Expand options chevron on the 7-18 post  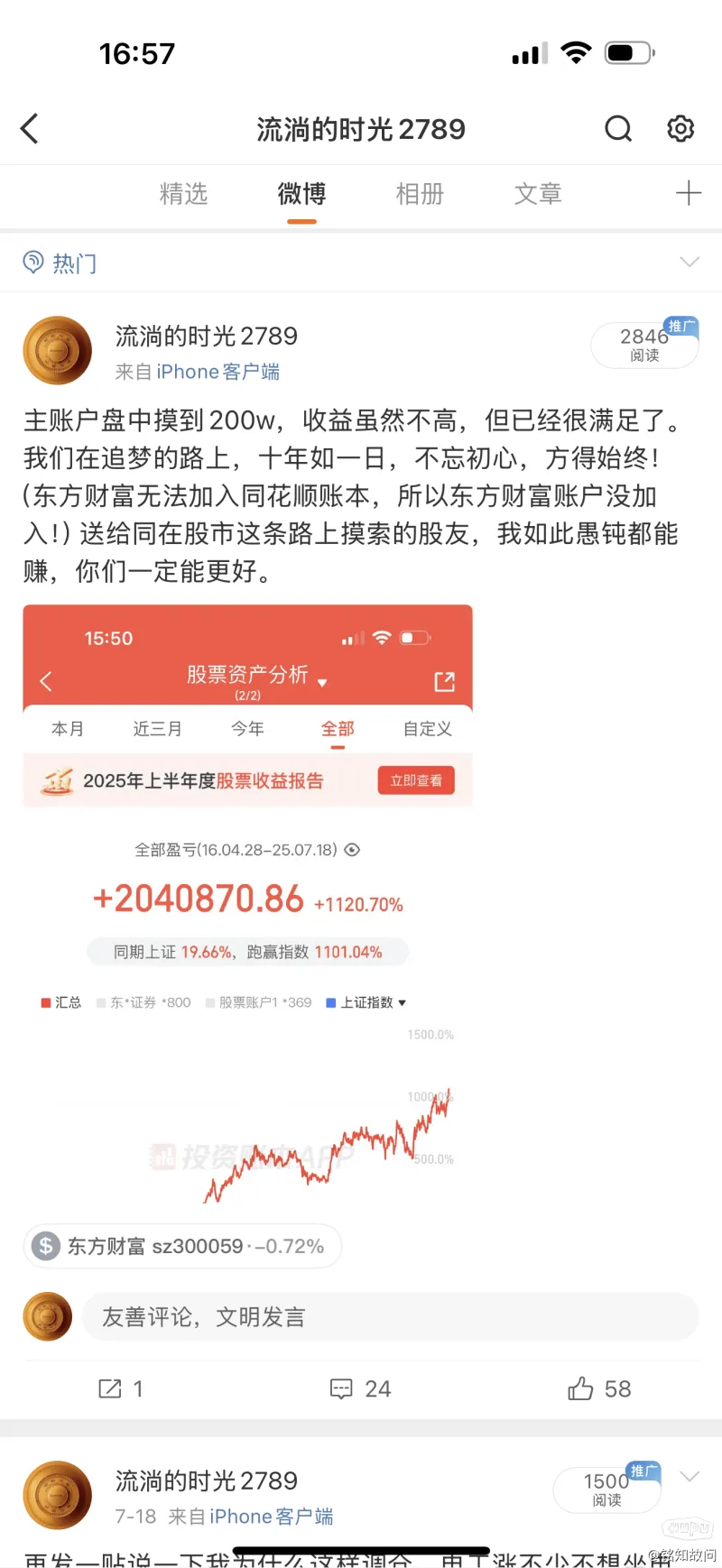690,1477
